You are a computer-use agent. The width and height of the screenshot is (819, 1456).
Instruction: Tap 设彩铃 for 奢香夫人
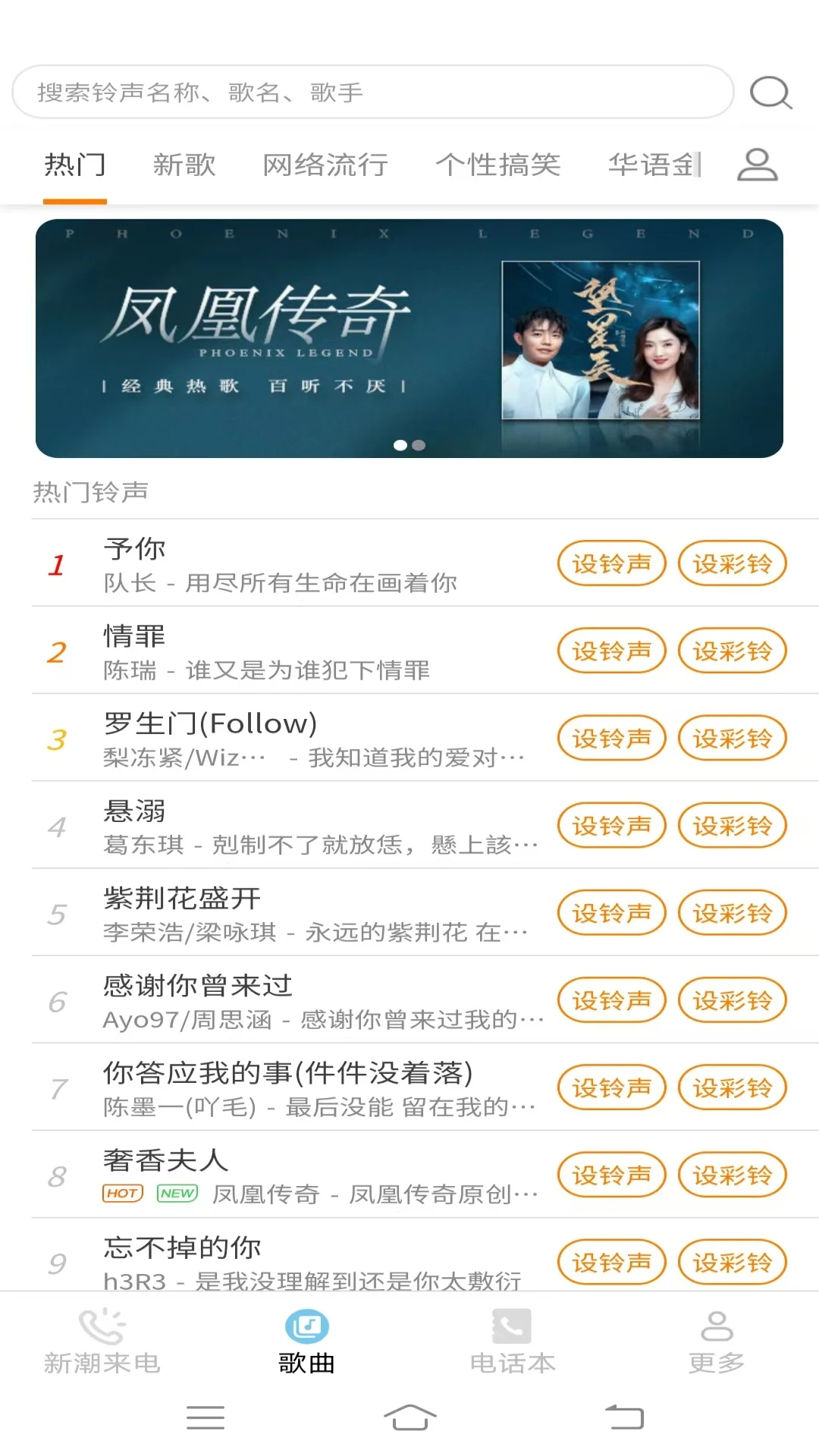731,1175
